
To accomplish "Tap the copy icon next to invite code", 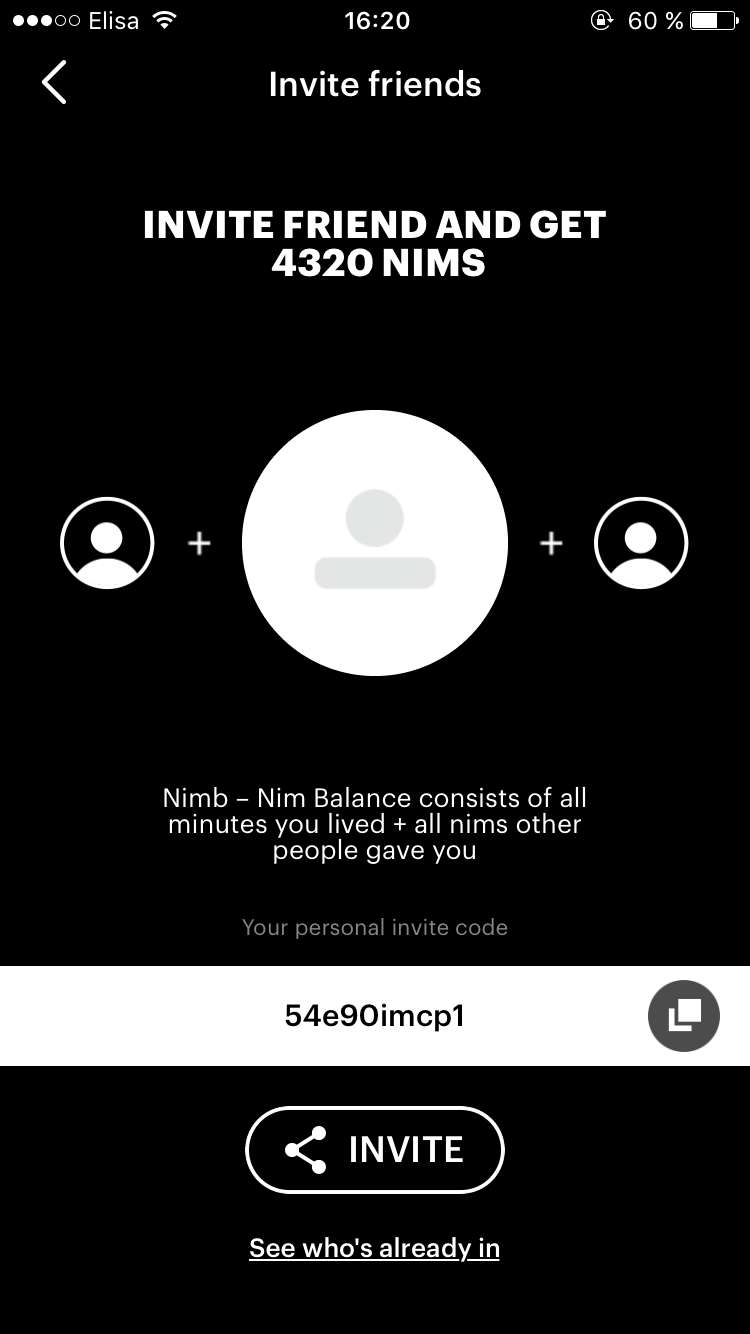I will click(683, 1015).
